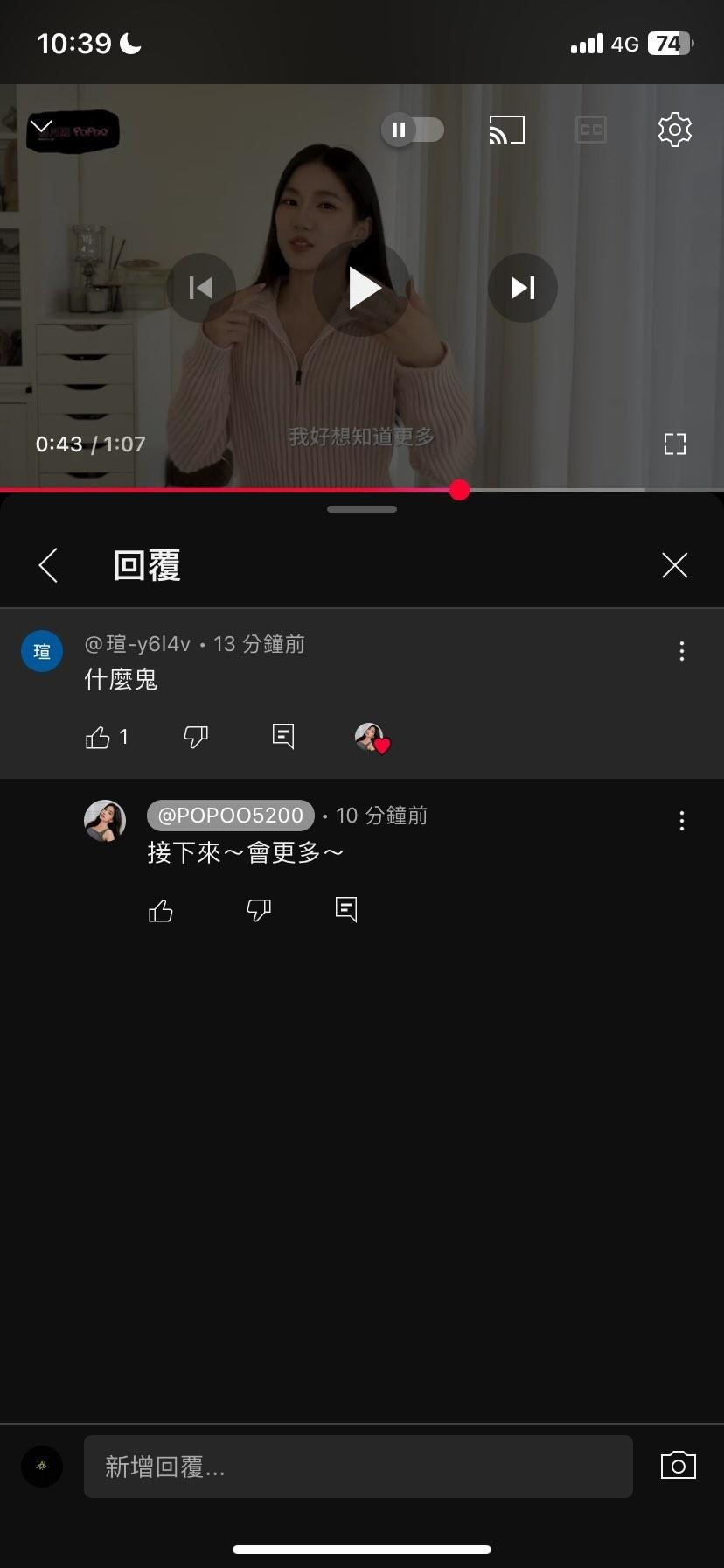This screenshot has width=724, height=1568.
Task: Enter fullscreen mode
Action: click(674, 444)
